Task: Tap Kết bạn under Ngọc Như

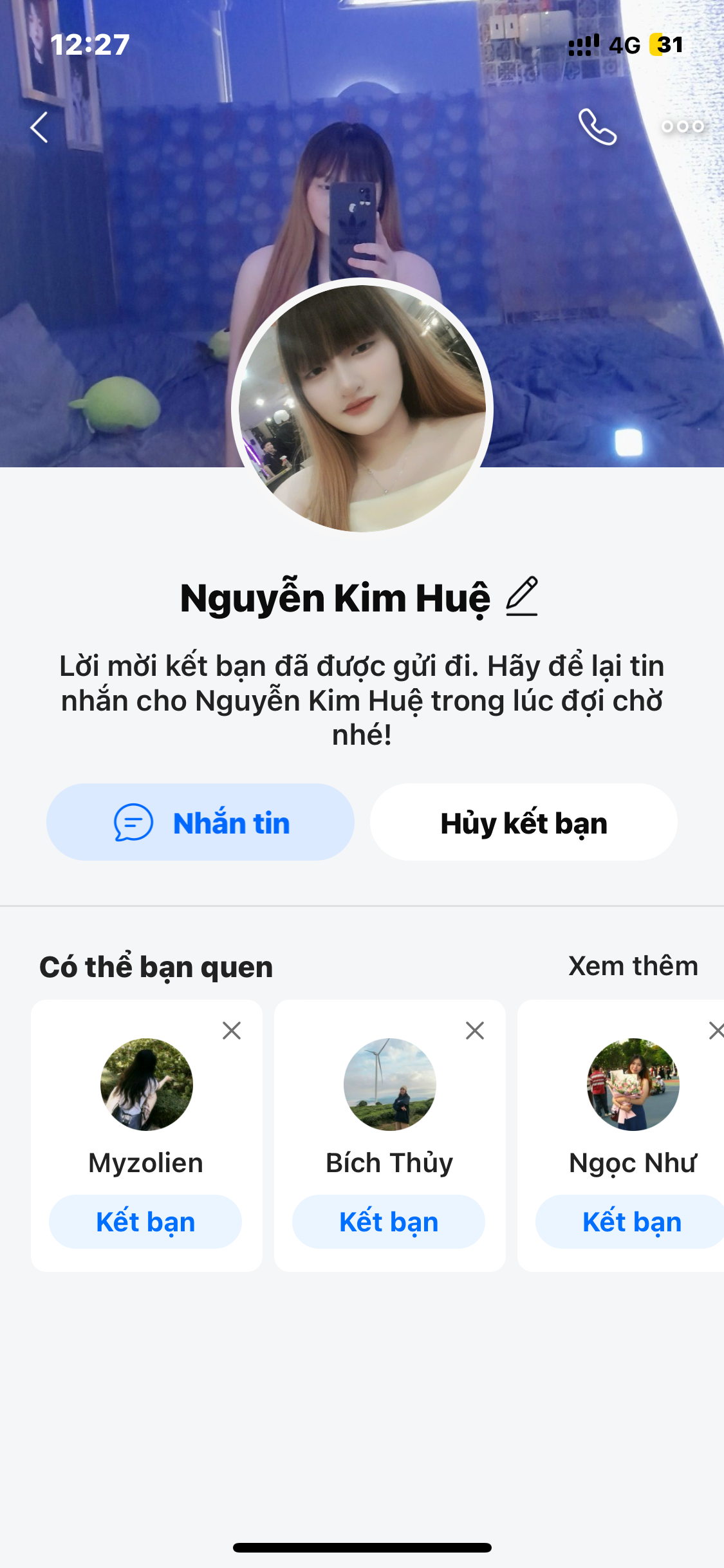Action: [631, 1222]
